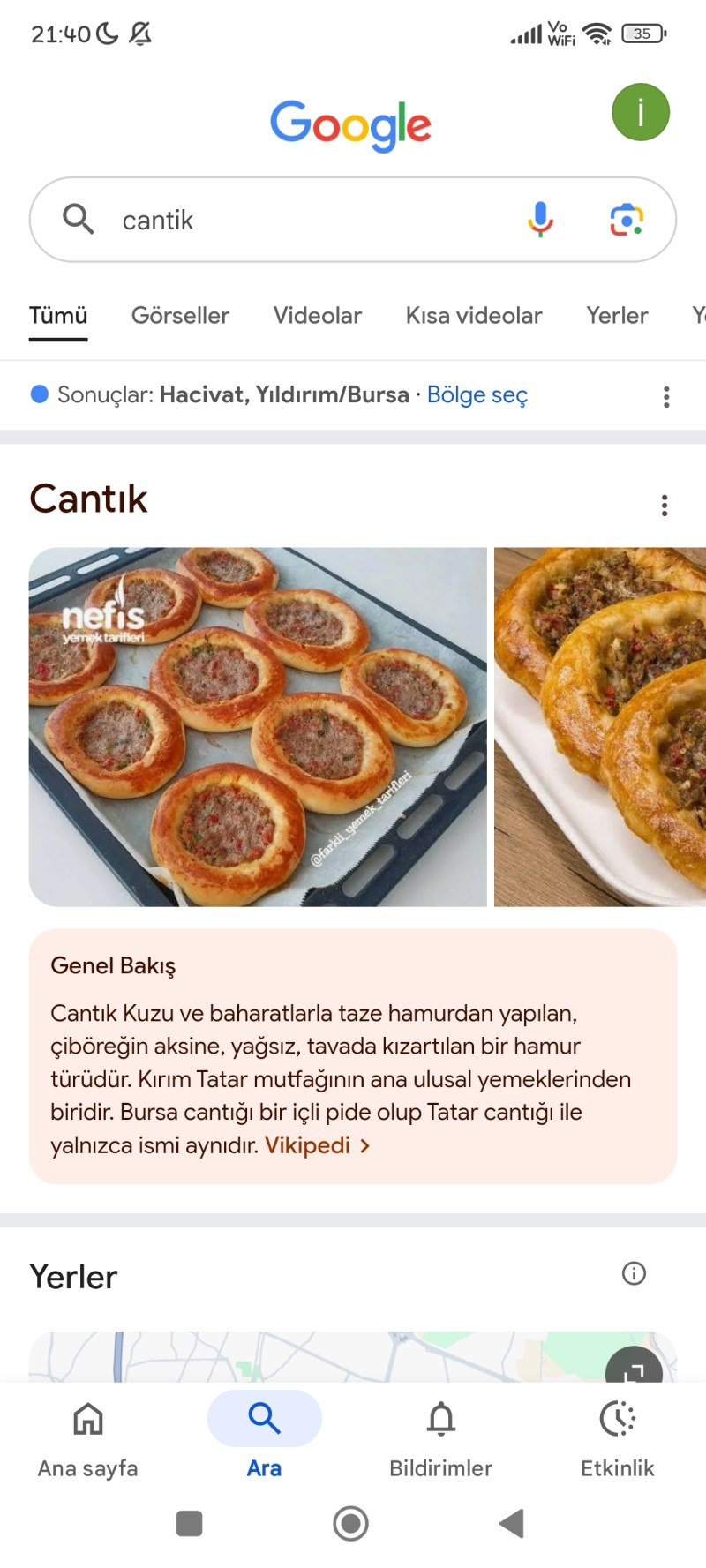Open Google Lens camera search
Viewport: 706px width, 1568px height.
pos(627,220)
